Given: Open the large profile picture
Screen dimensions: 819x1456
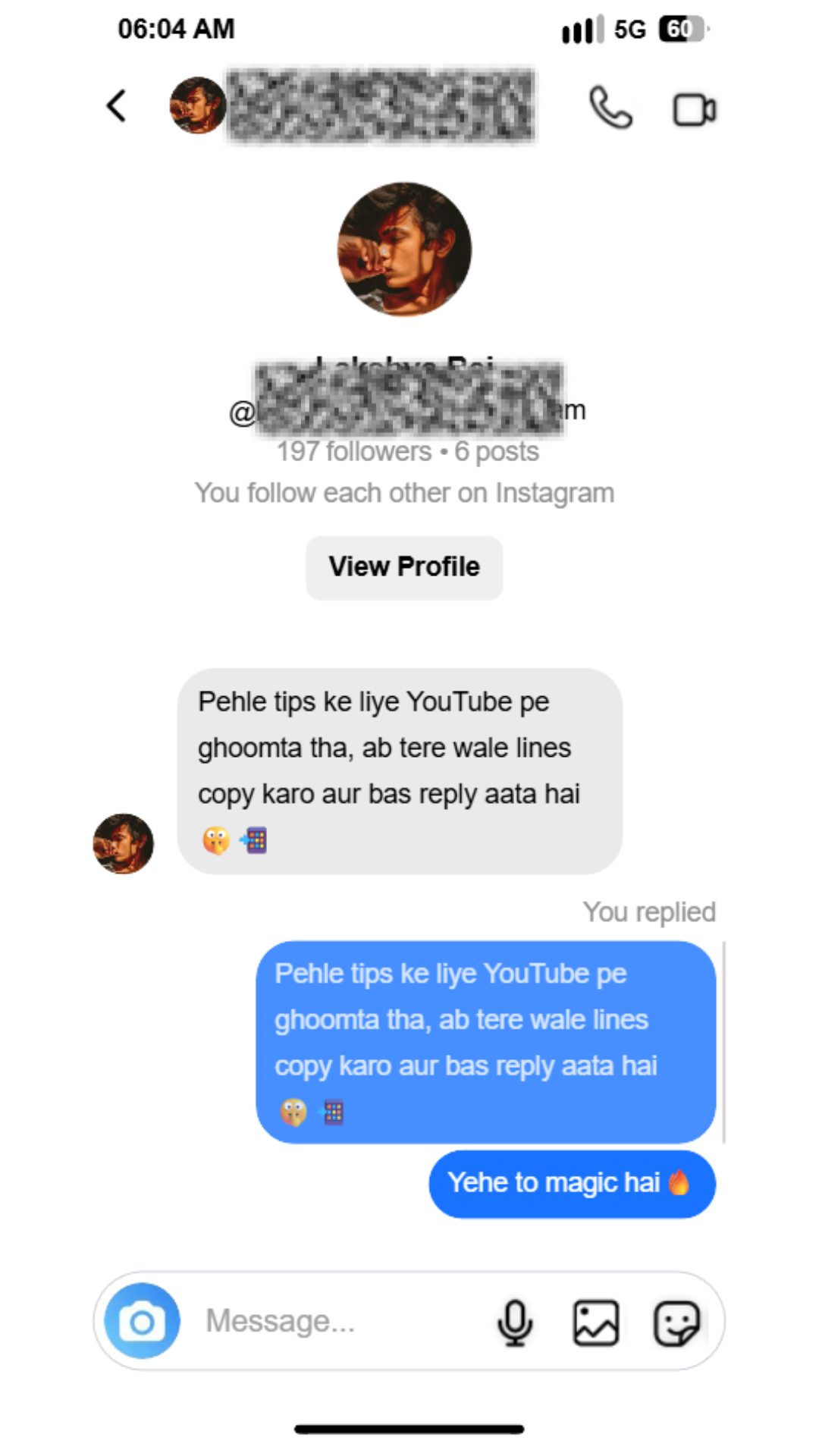Looking at the screenshot, I should [x=404, y=249].
